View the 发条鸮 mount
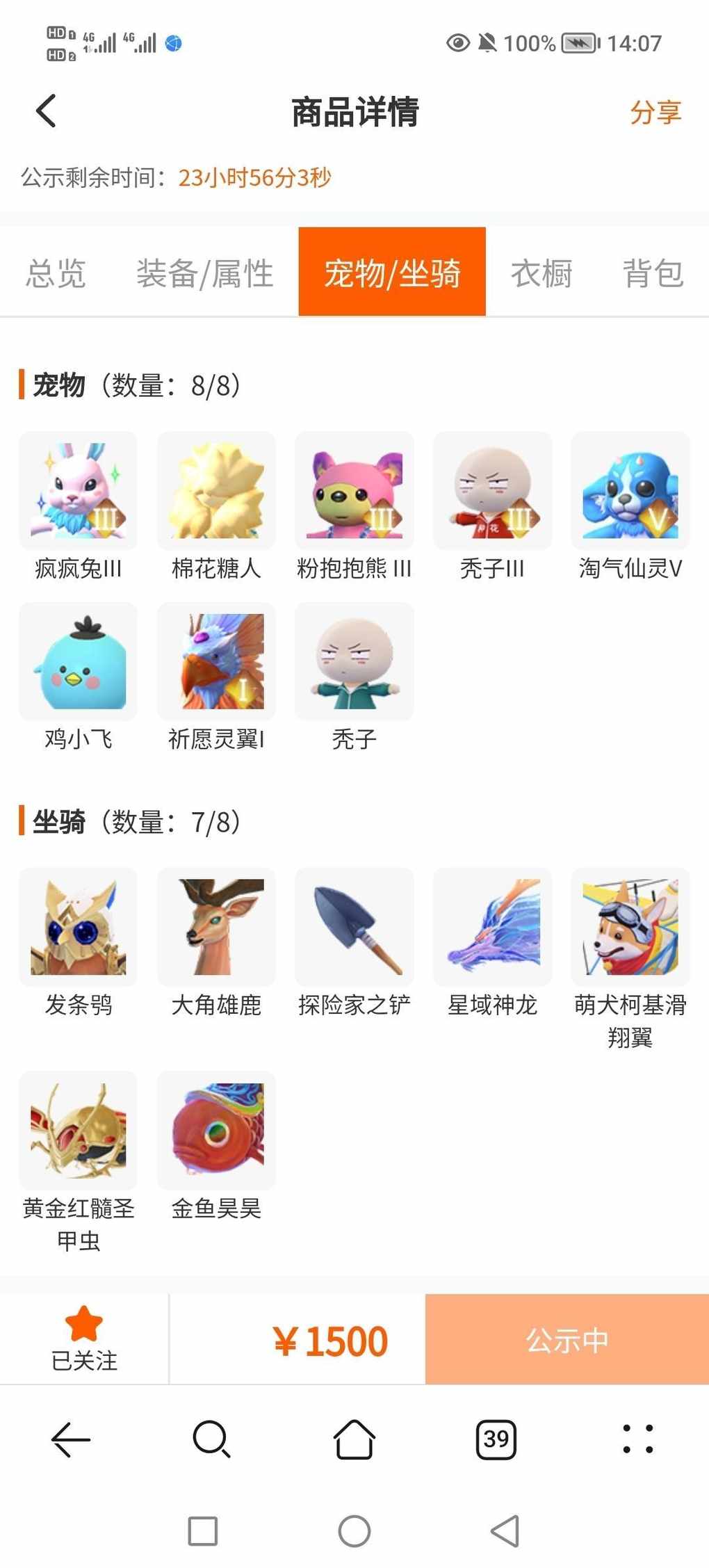709x1568 pixels. [78, 927]
